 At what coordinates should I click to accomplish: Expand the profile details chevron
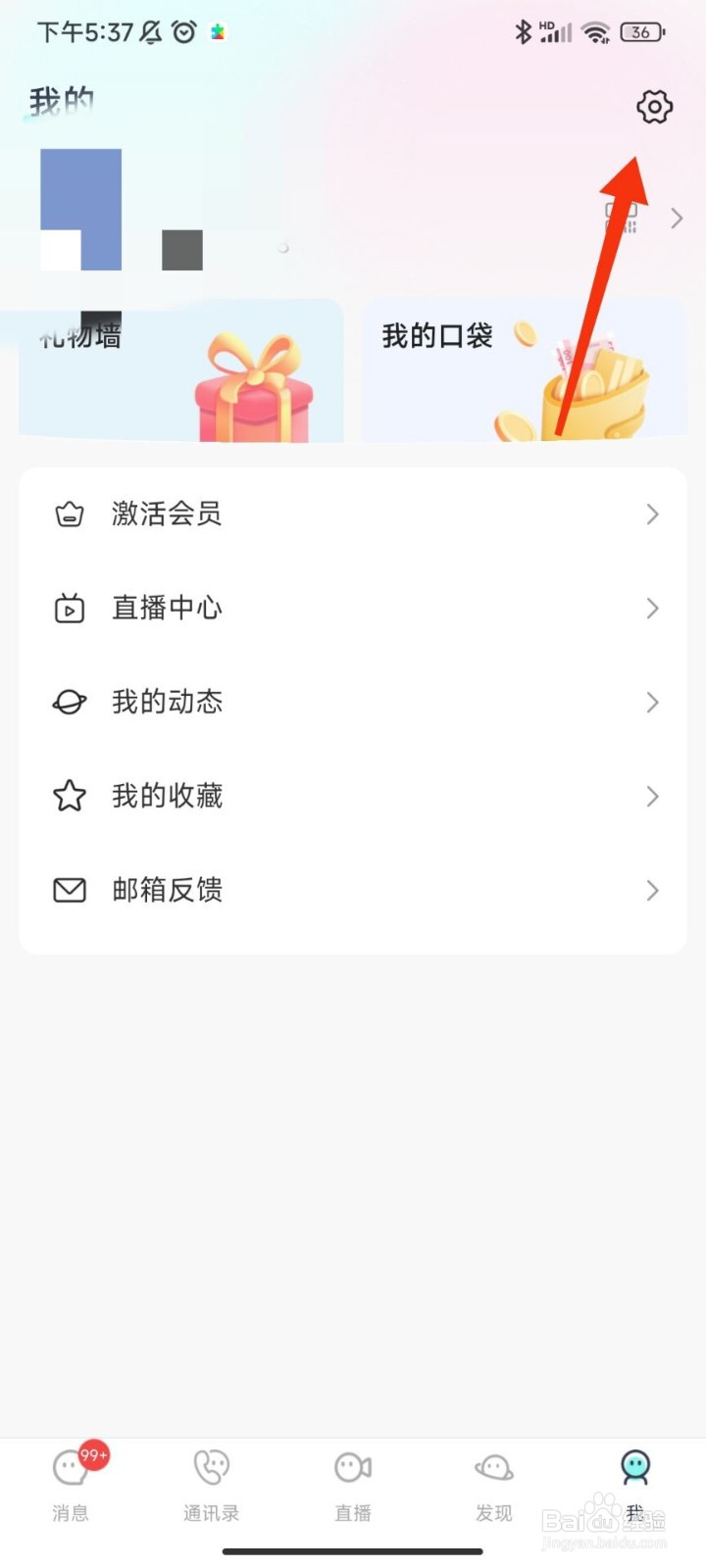[x=675, y=219]
